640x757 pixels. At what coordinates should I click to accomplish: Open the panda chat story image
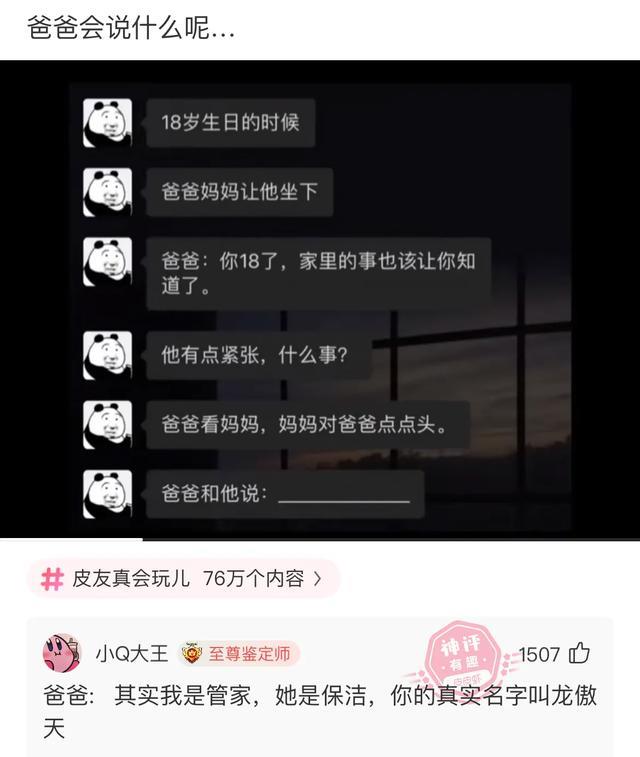pos(320,300)
